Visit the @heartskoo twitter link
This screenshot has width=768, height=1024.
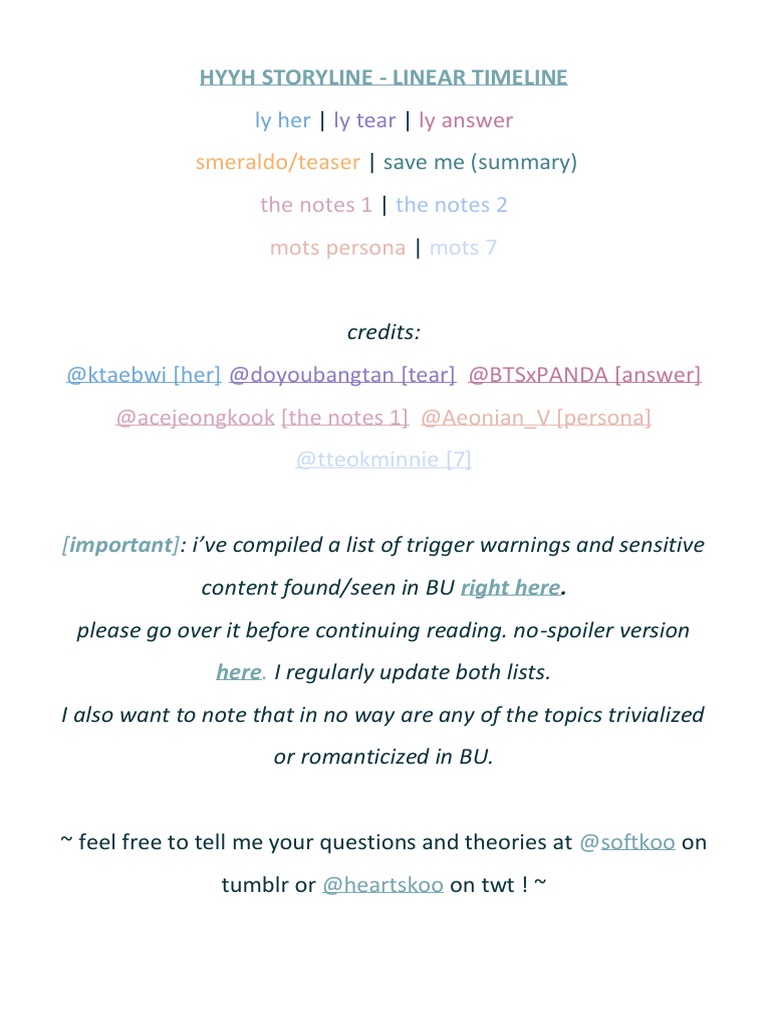pyautogui.click(x=383, y=885)
